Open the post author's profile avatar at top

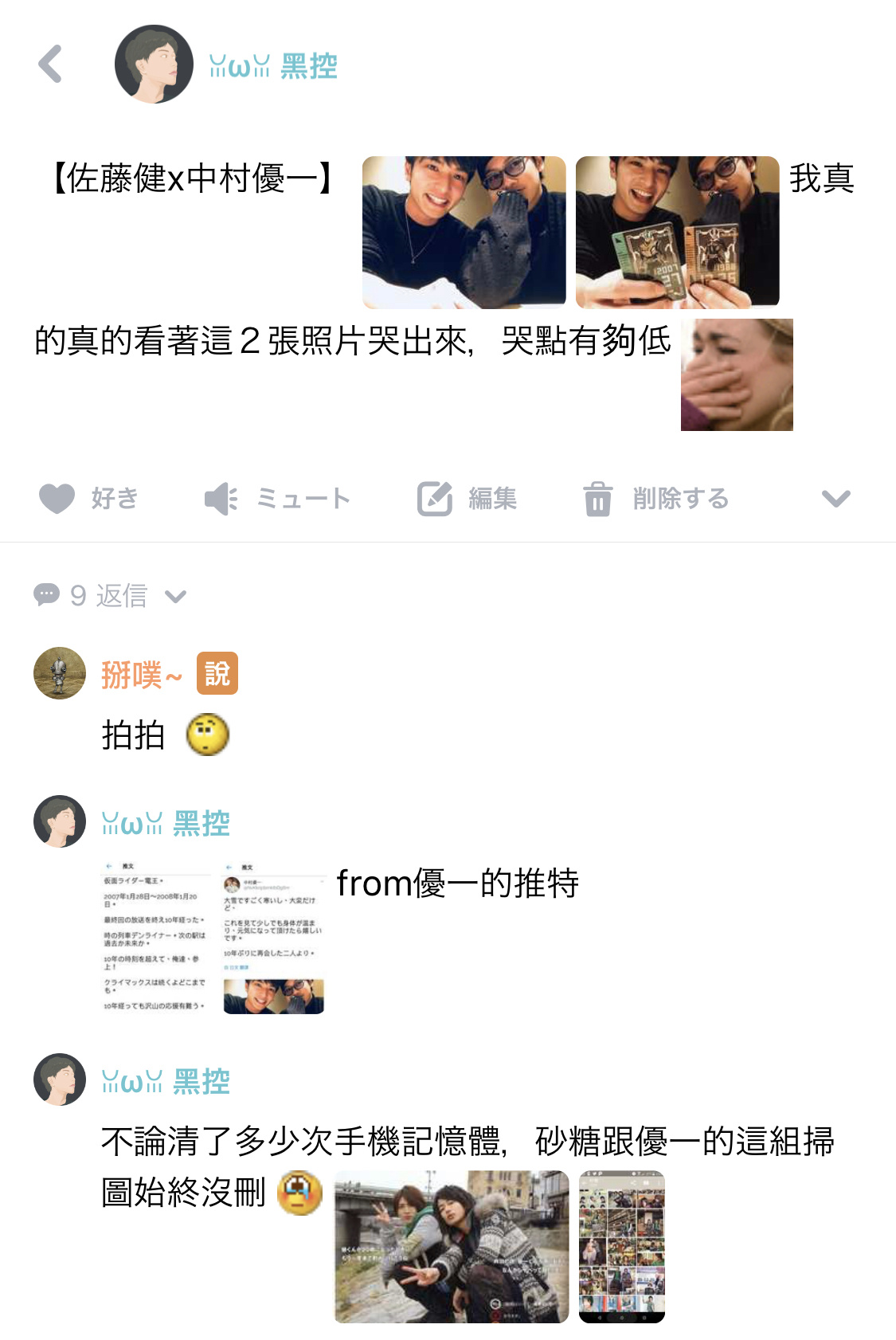pos(154,65)
